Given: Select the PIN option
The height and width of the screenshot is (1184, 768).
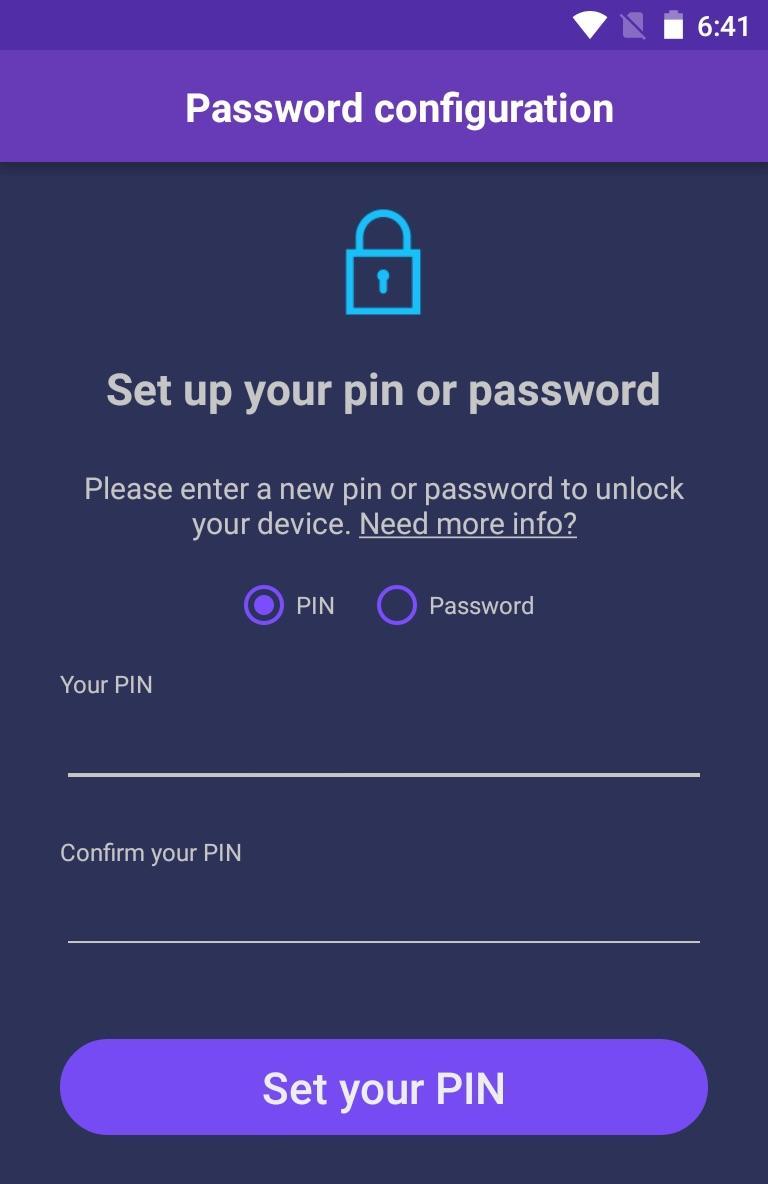Looking at the screenshot, I should (x=263, y=605).
